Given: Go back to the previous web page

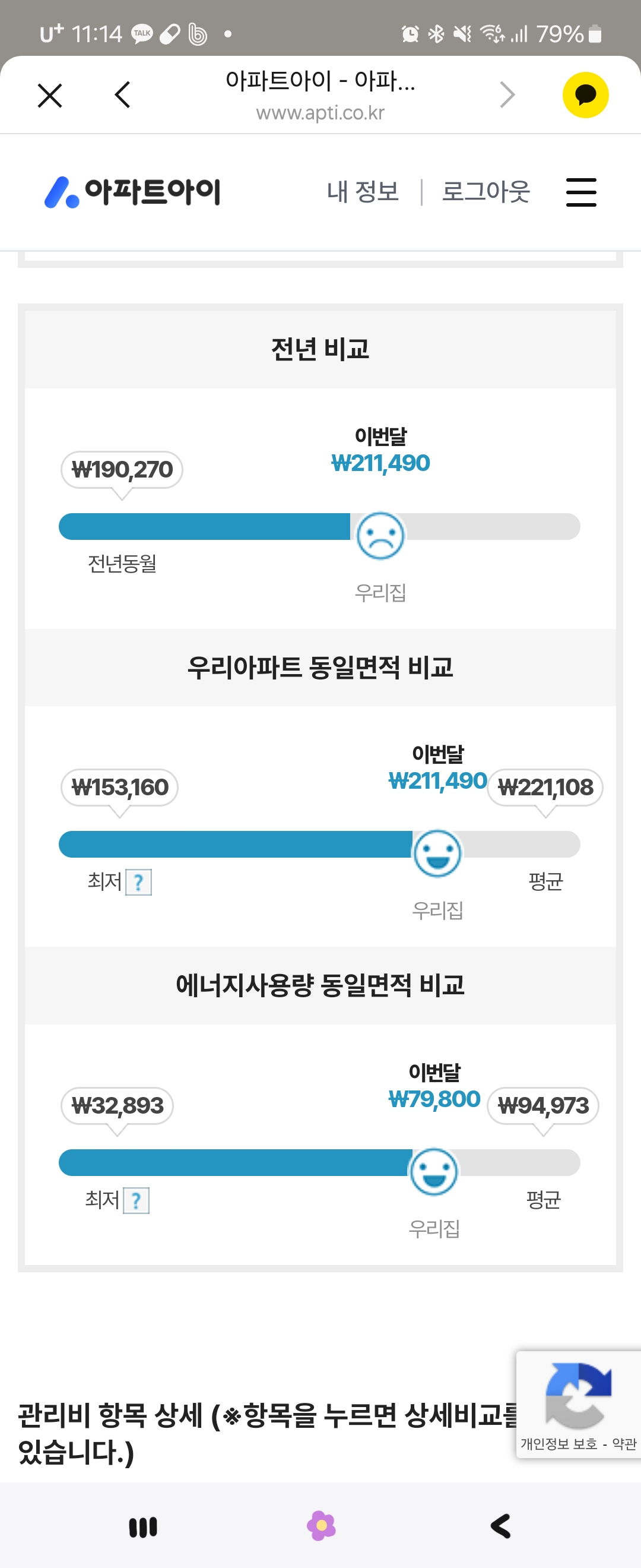Looking at the screenshot, I should click(122, 95).
